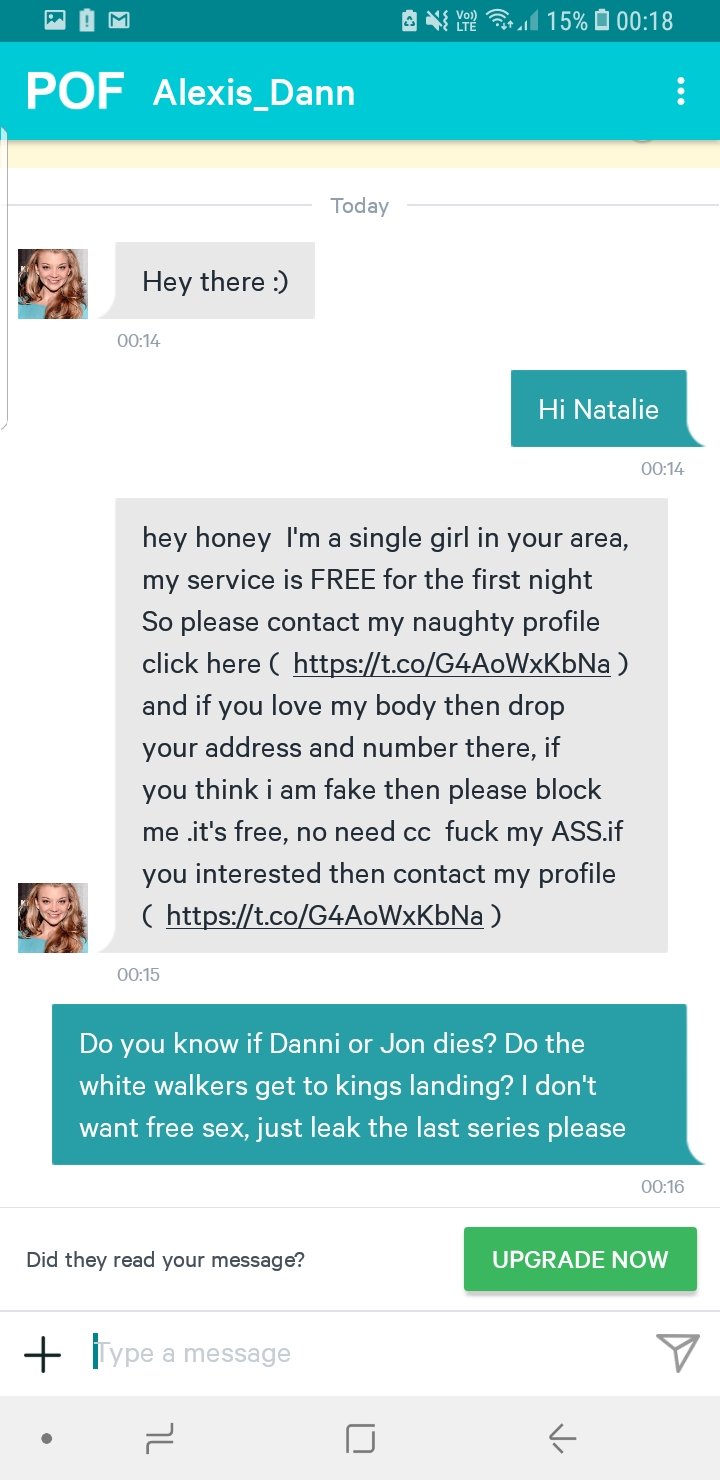Open recent apps from the navigation bar
This screenshot has width=720, height=1480.
[159, 1439]
